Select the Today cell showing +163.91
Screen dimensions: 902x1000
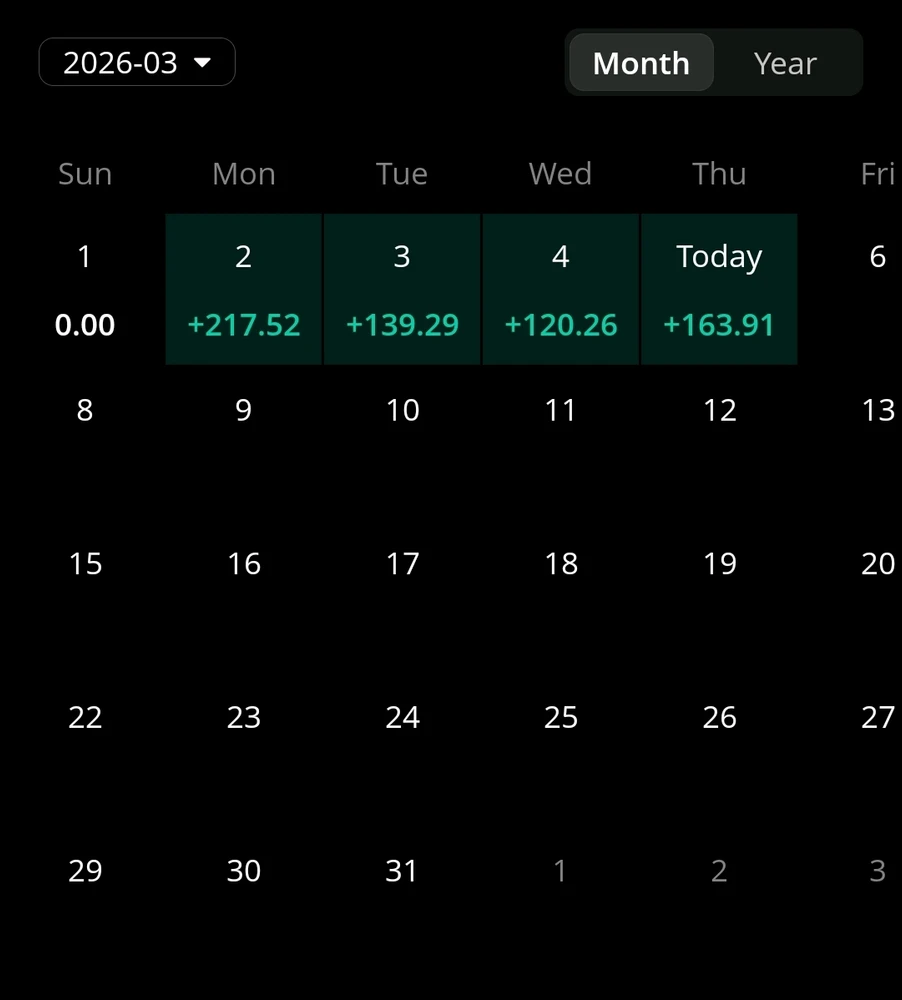[719, 289]
